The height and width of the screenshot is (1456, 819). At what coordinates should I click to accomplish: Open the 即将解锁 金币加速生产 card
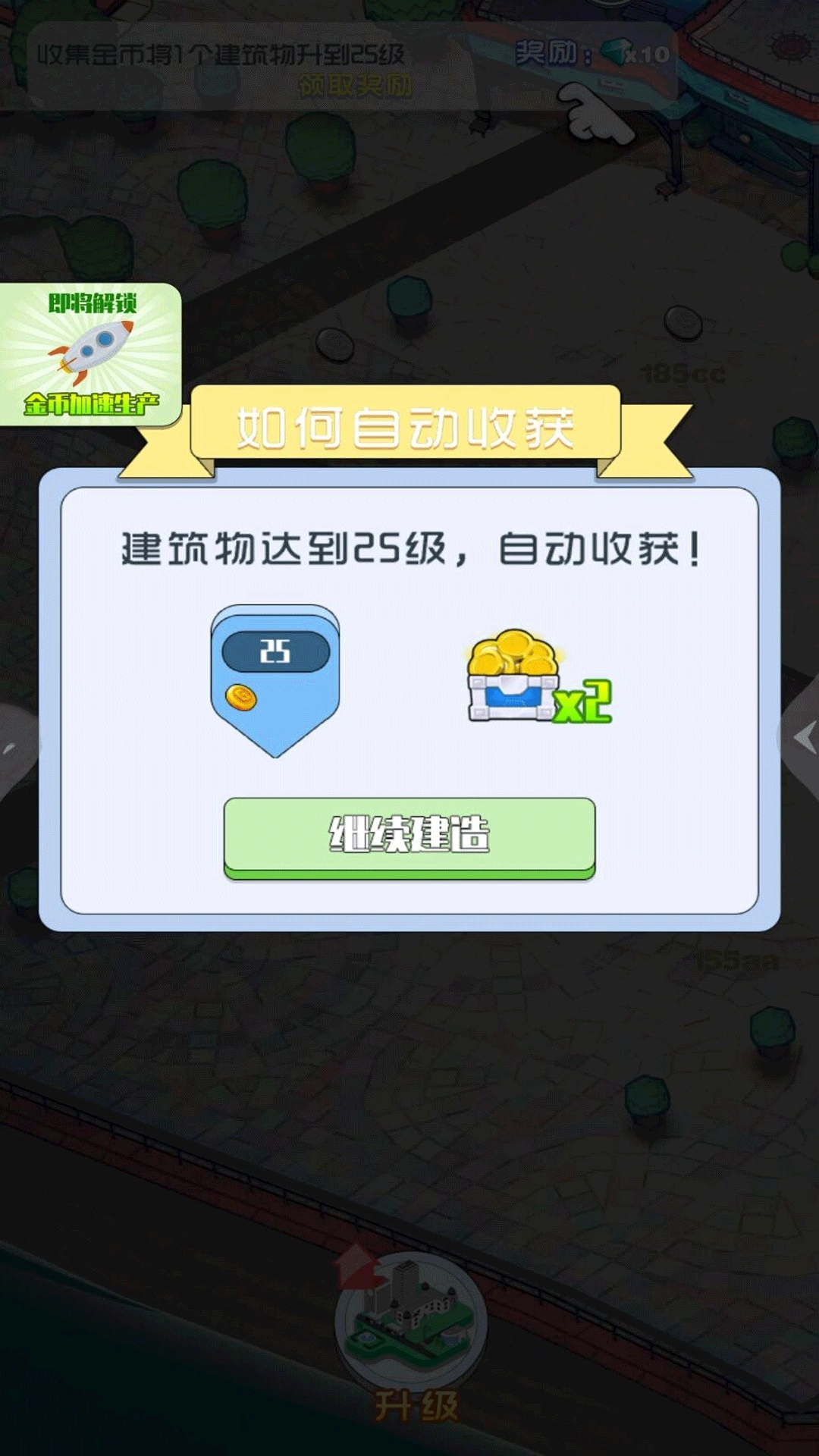90,353
